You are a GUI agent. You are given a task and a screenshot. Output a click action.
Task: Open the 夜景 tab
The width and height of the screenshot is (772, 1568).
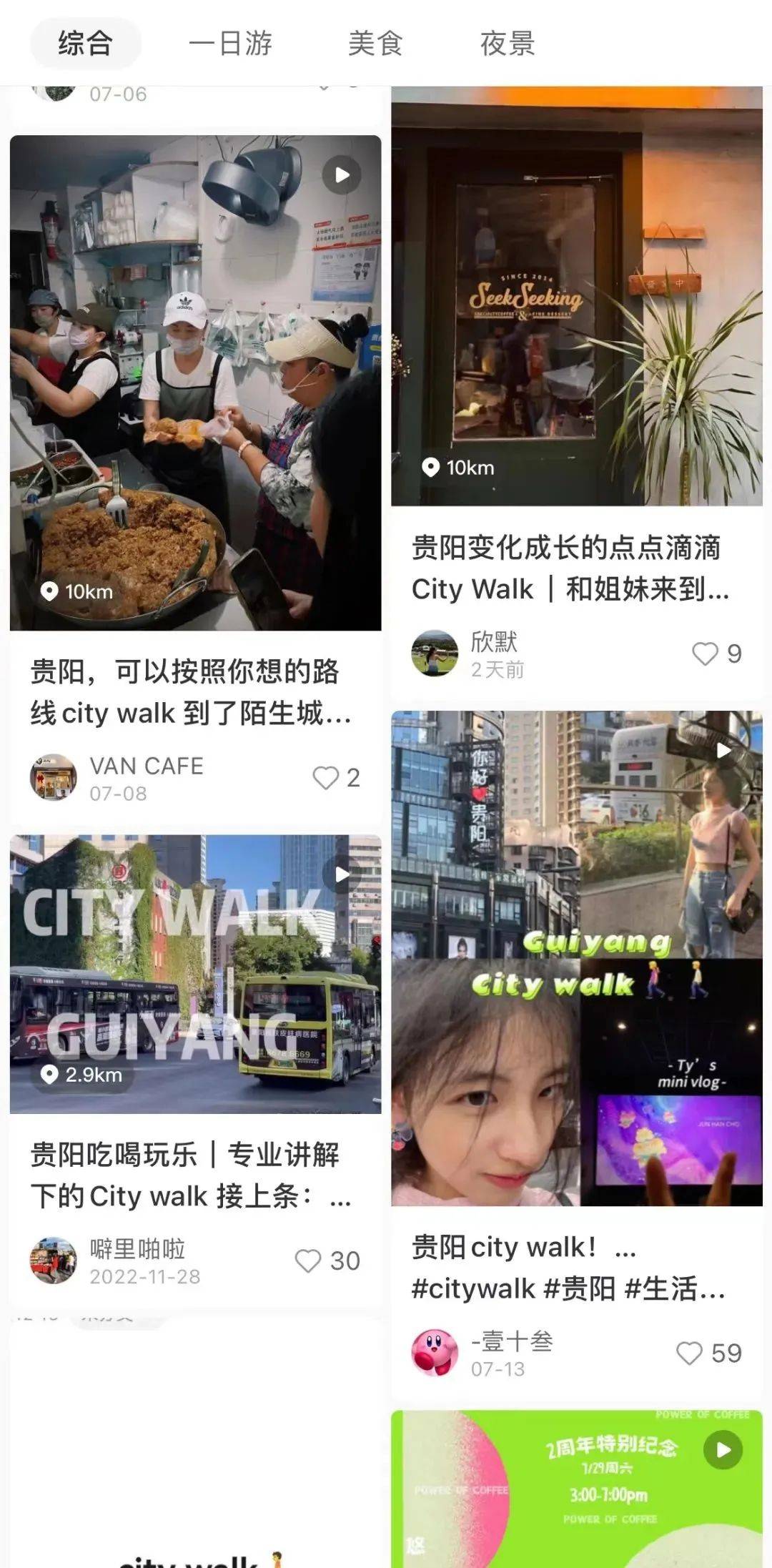coord(507,44)
